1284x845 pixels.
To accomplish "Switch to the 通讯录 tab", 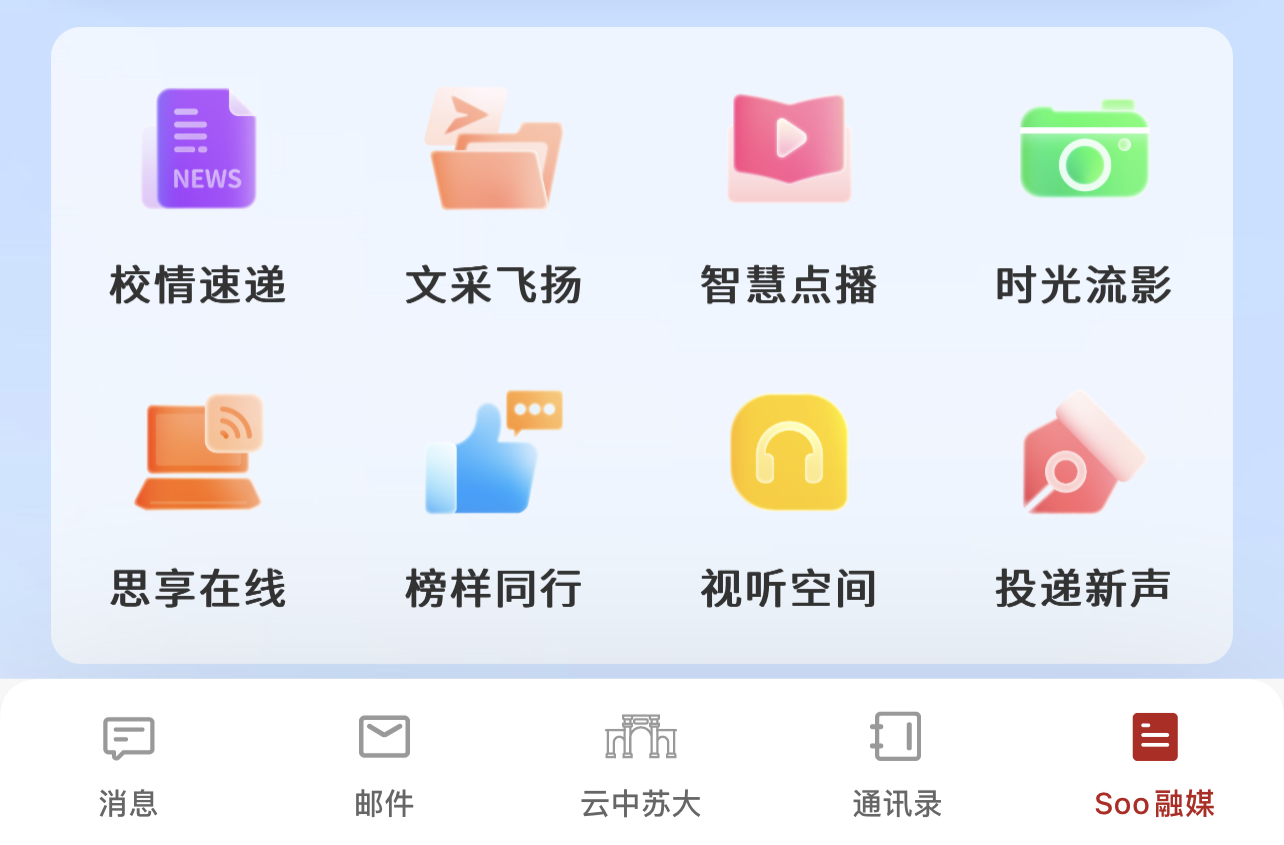I will pyautogui.click(x=897, y=760).
